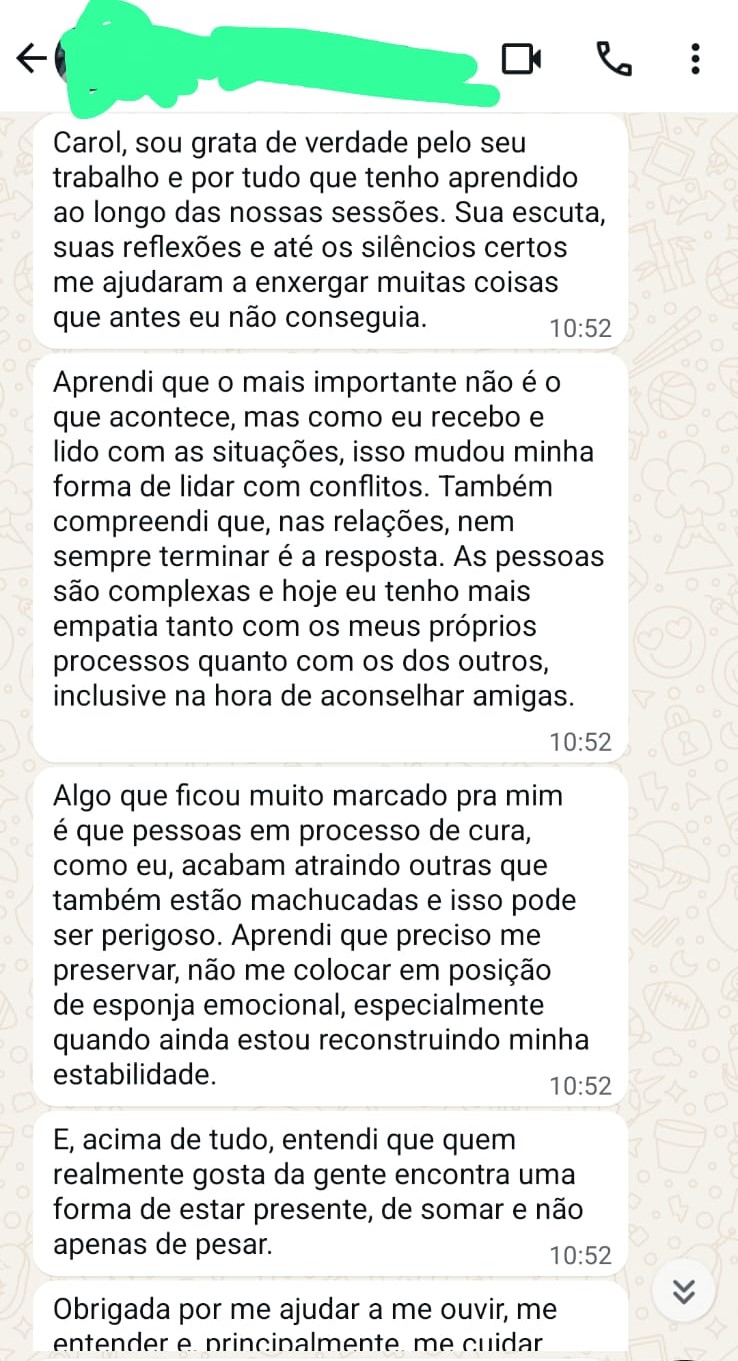This screenshot has width=738, height=1361.
Task: Start a voice call
Action: point(614,59)
